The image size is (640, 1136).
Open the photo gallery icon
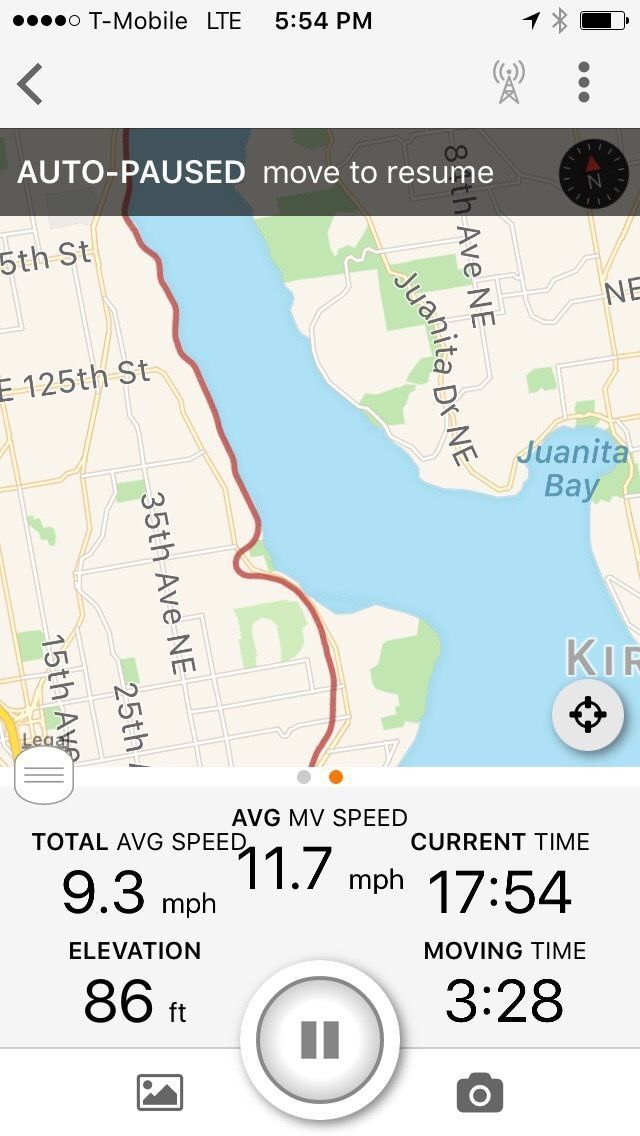pos(160,1092)
